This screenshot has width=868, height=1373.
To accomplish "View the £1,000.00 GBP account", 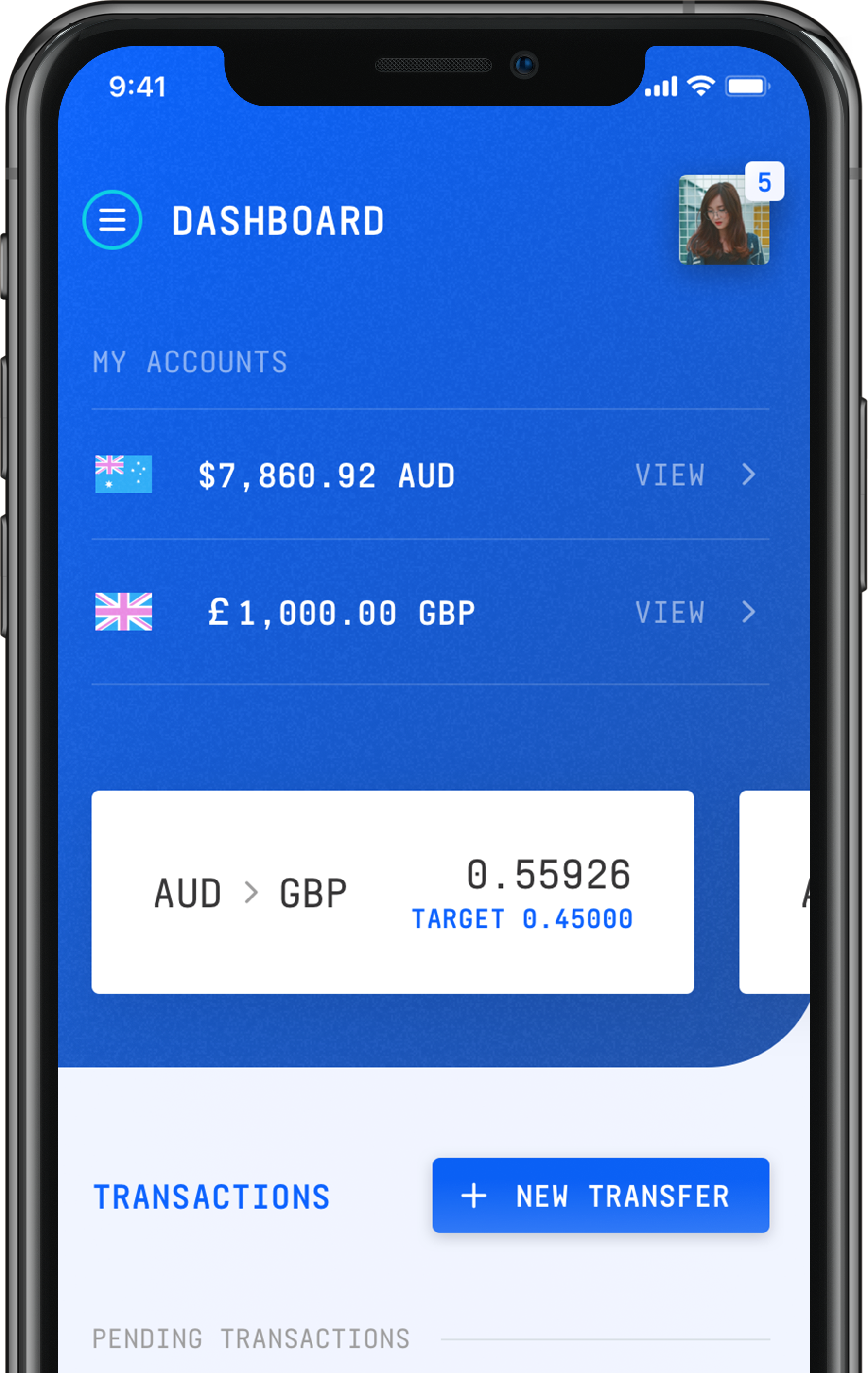I will 695,613.
